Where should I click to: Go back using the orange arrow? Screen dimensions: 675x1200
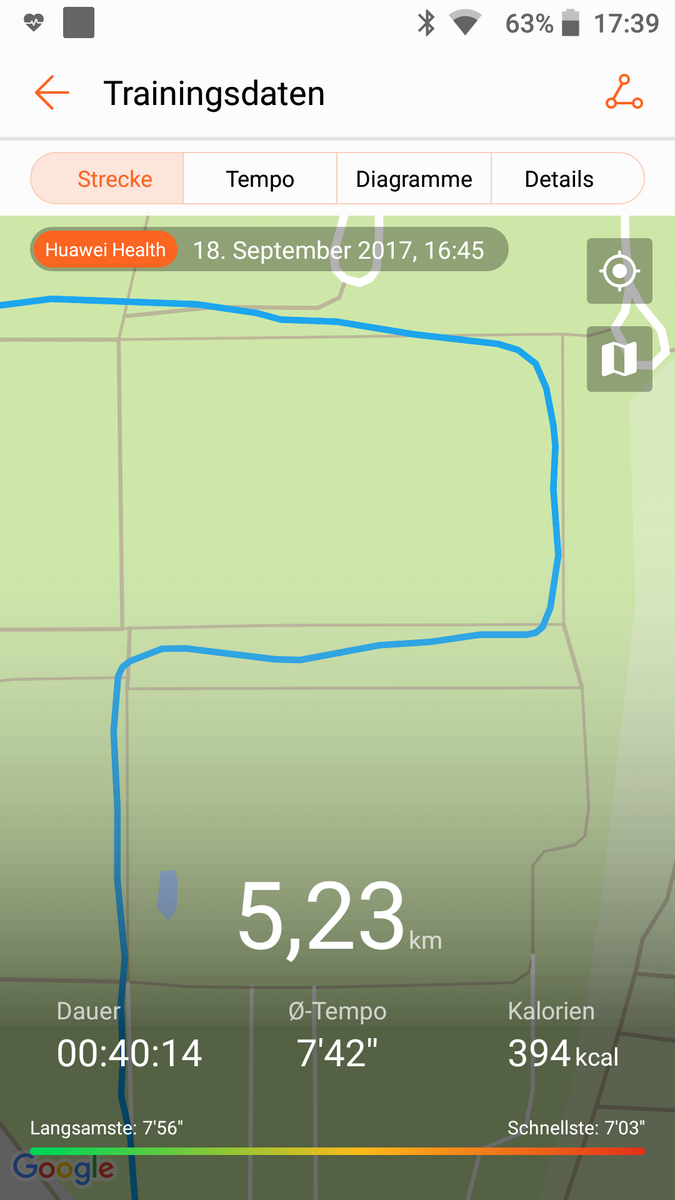51,93
